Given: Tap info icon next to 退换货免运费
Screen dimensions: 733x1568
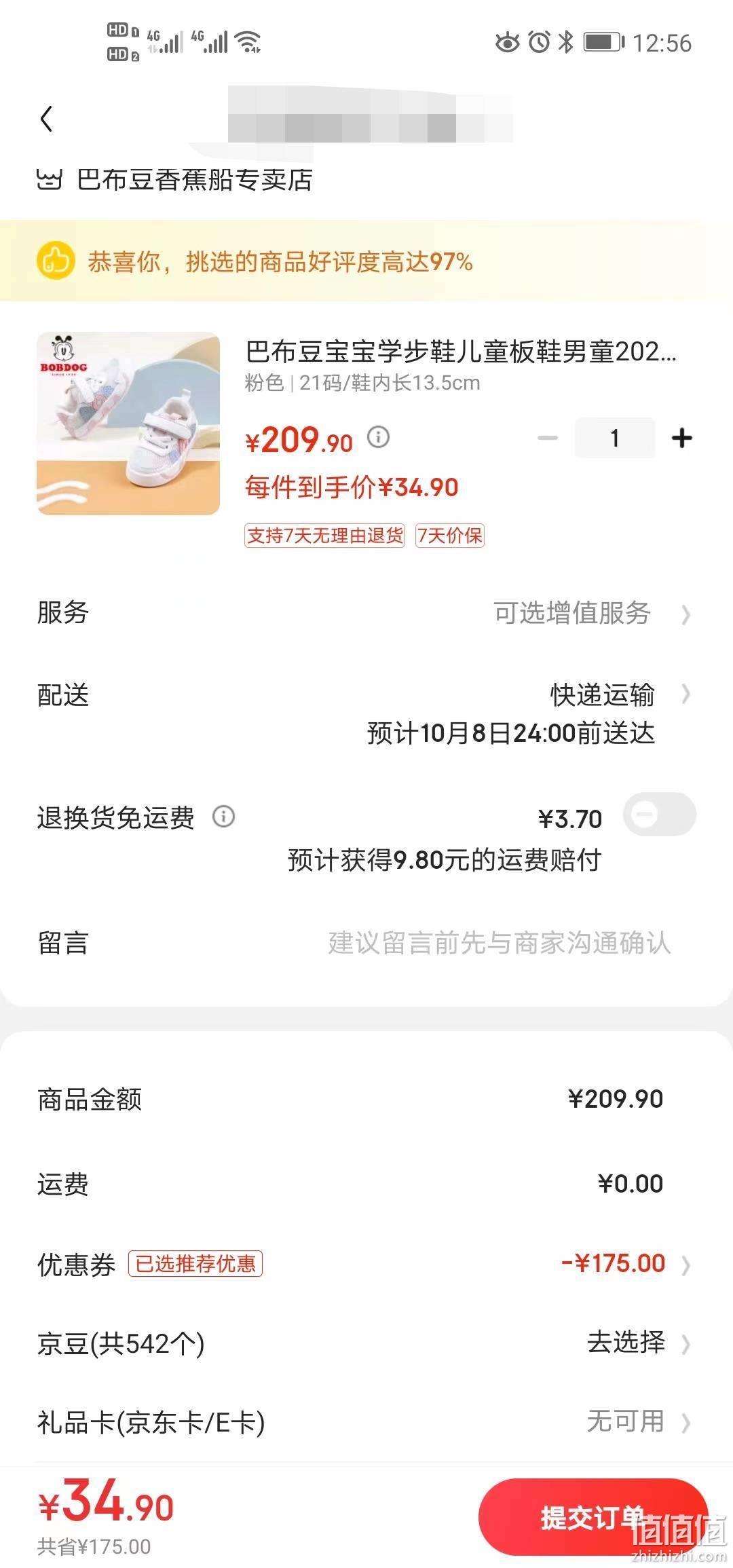Looking at the screenshot, I should point(224,816).
